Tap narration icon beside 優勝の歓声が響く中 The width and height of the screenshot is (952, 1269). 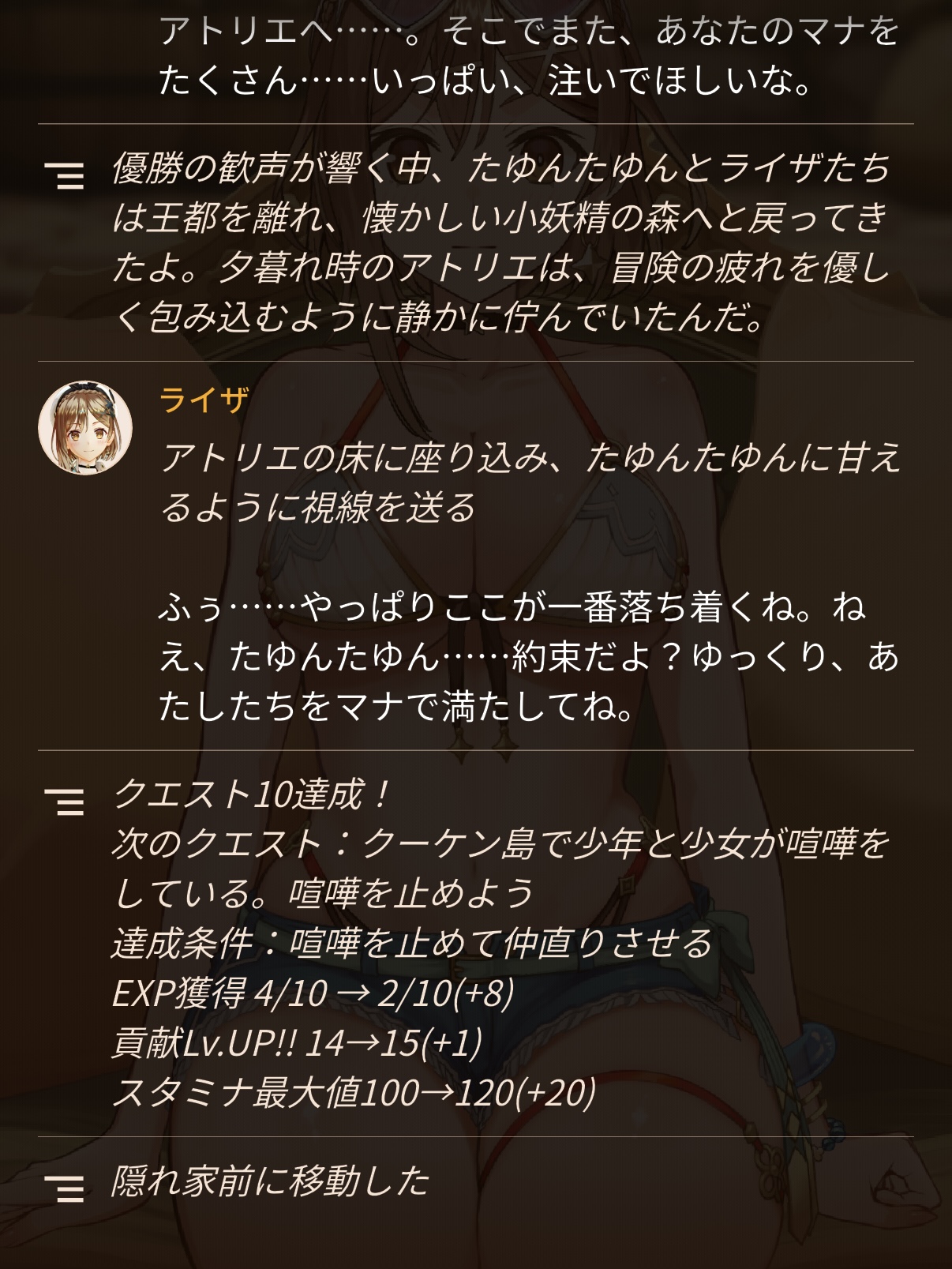65,175
